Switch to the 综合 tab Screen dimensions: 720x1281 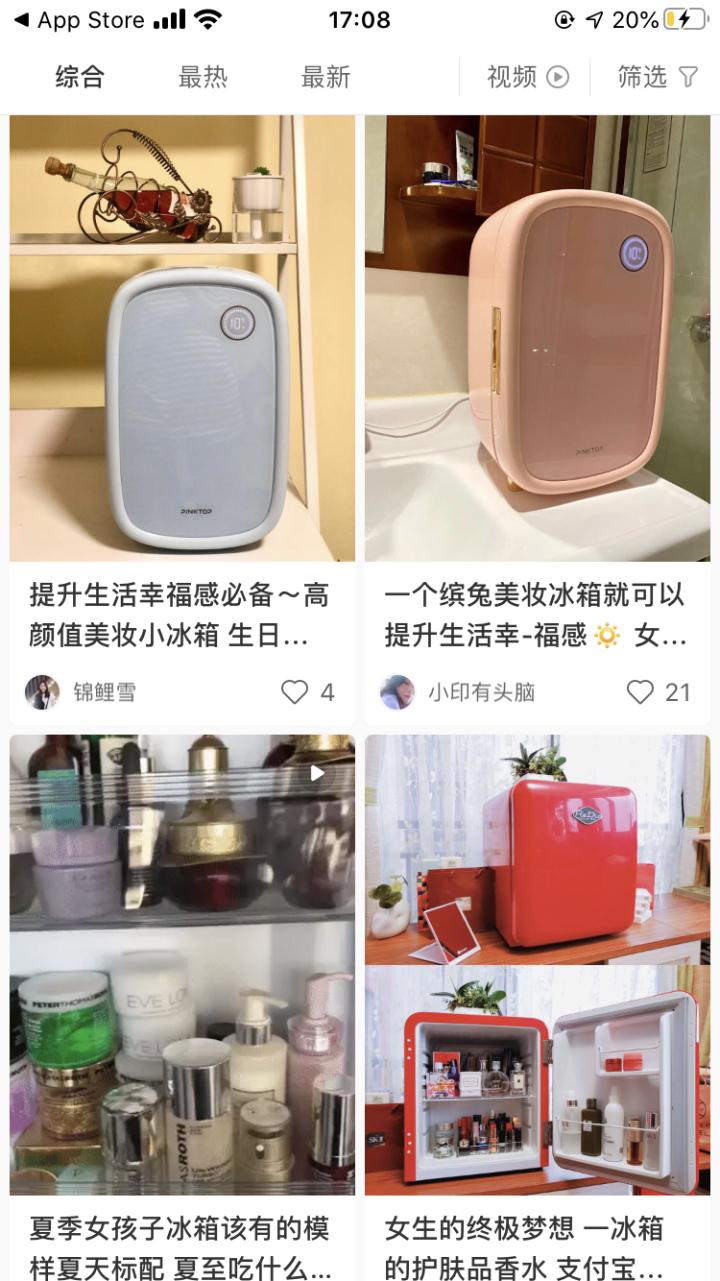[x=80, y=77]
